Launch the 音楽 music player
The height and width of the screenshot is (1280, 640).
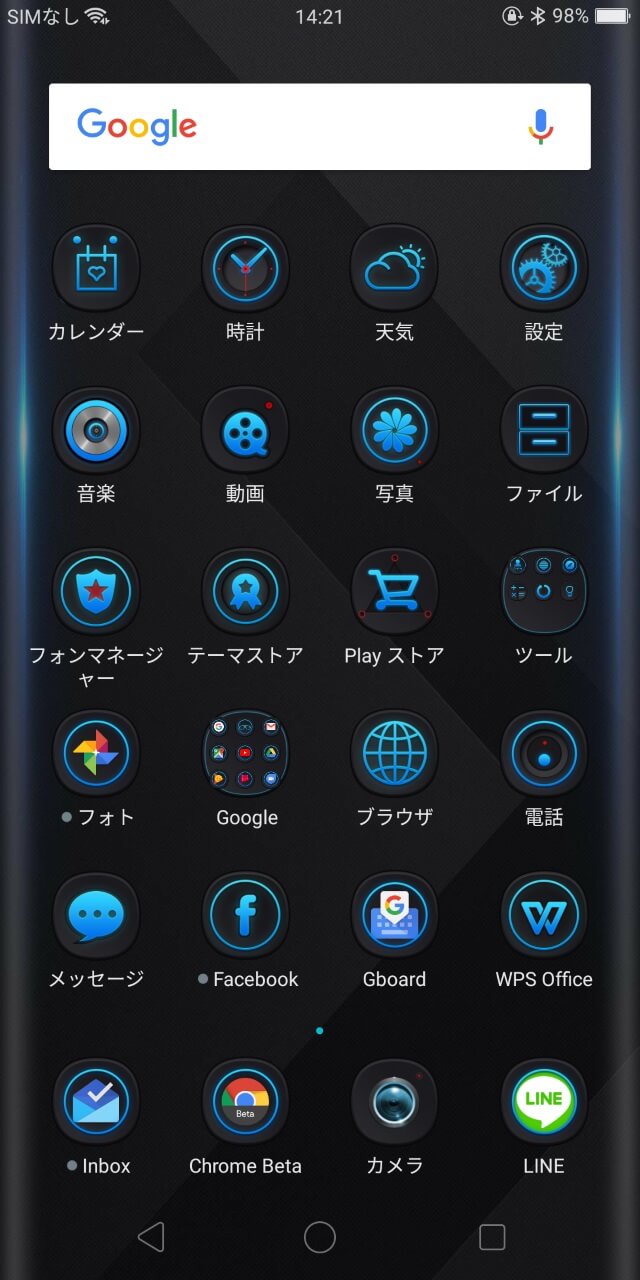tap(96, 430)
